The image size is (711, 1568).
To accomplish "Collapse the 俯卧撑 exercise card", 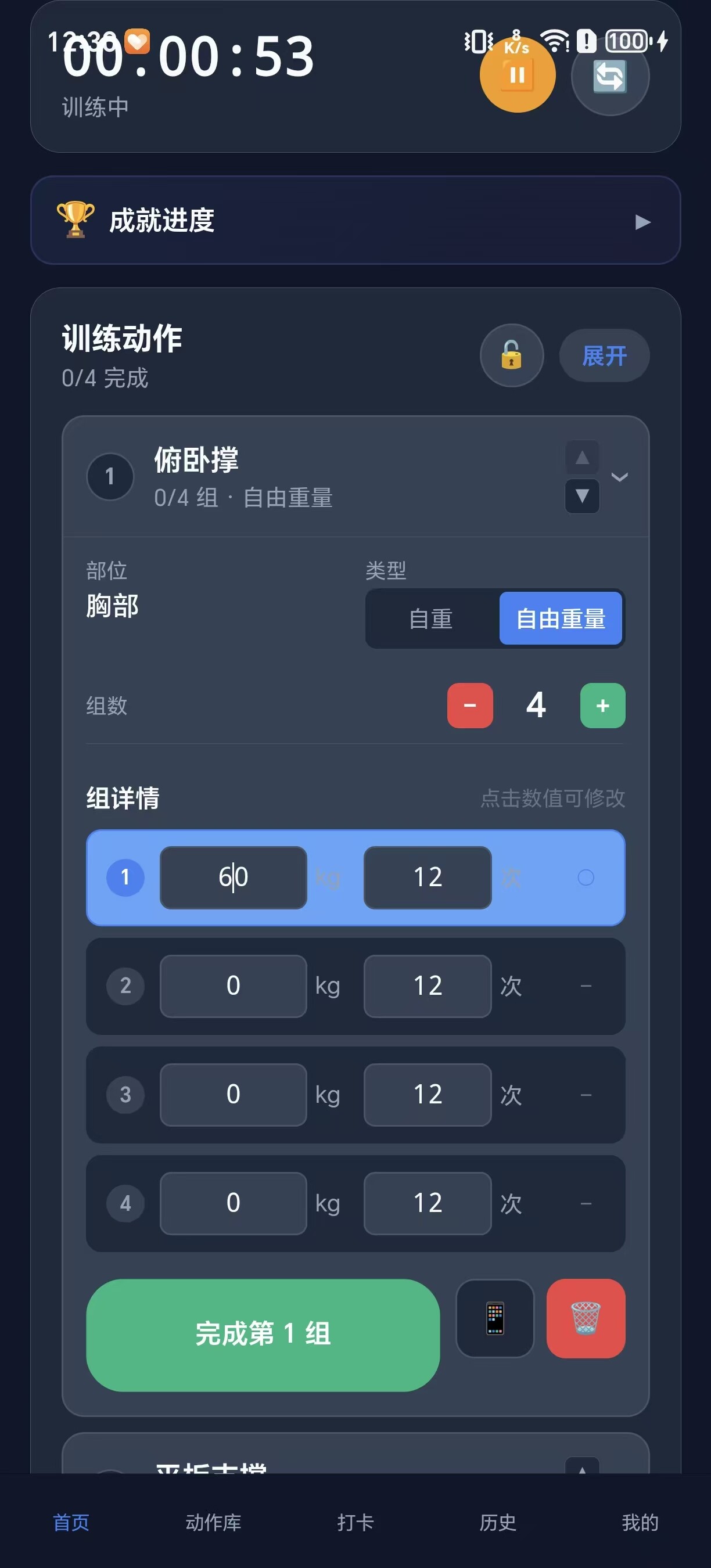I will (619, 477).
